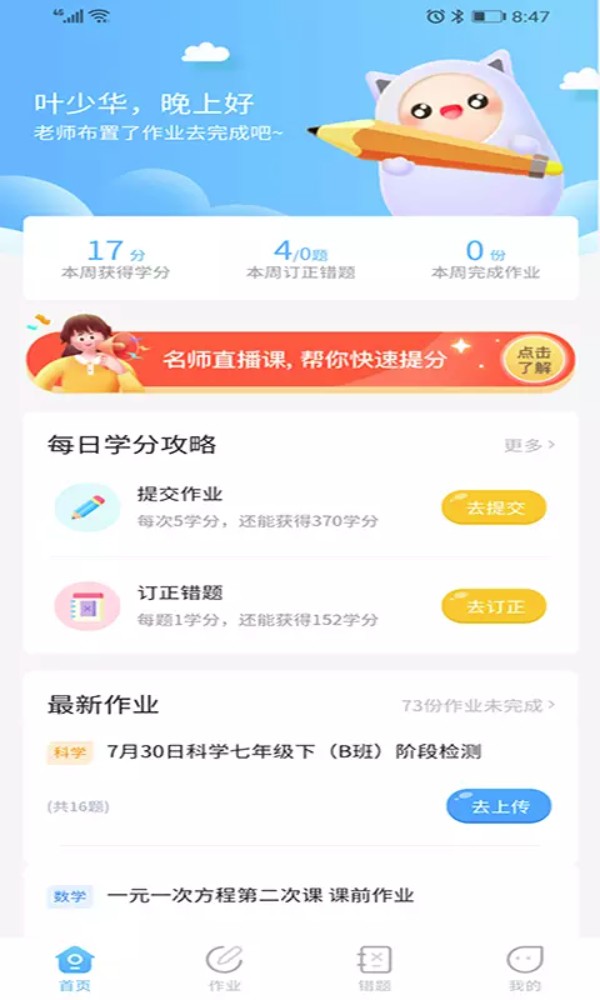Screen dimensions: 600x1000
Task: Open the 名师直播课 banner's 点击了解 button
Action: [534, 360]
